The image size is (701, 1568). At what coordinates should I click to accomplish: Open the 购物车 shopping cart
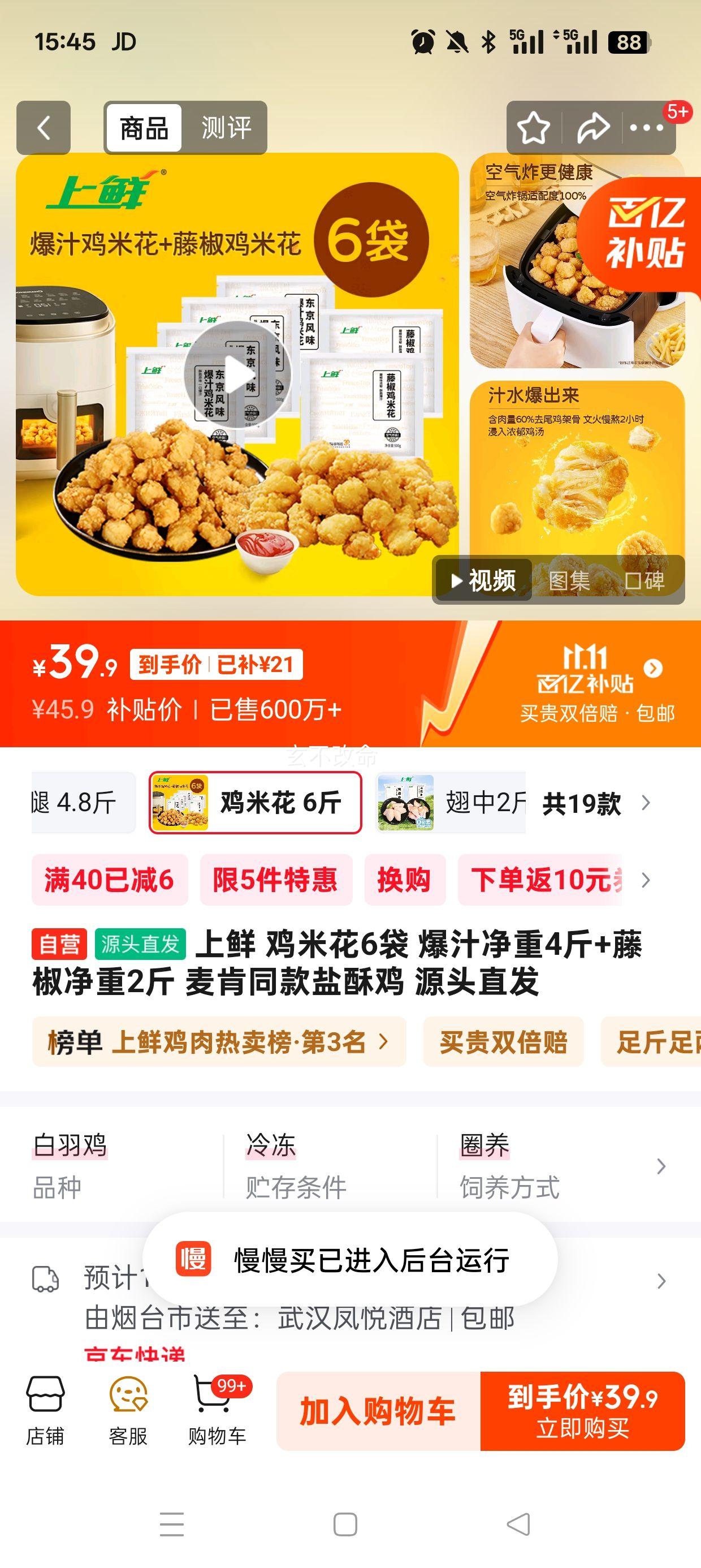click(x=217, y=1410)
